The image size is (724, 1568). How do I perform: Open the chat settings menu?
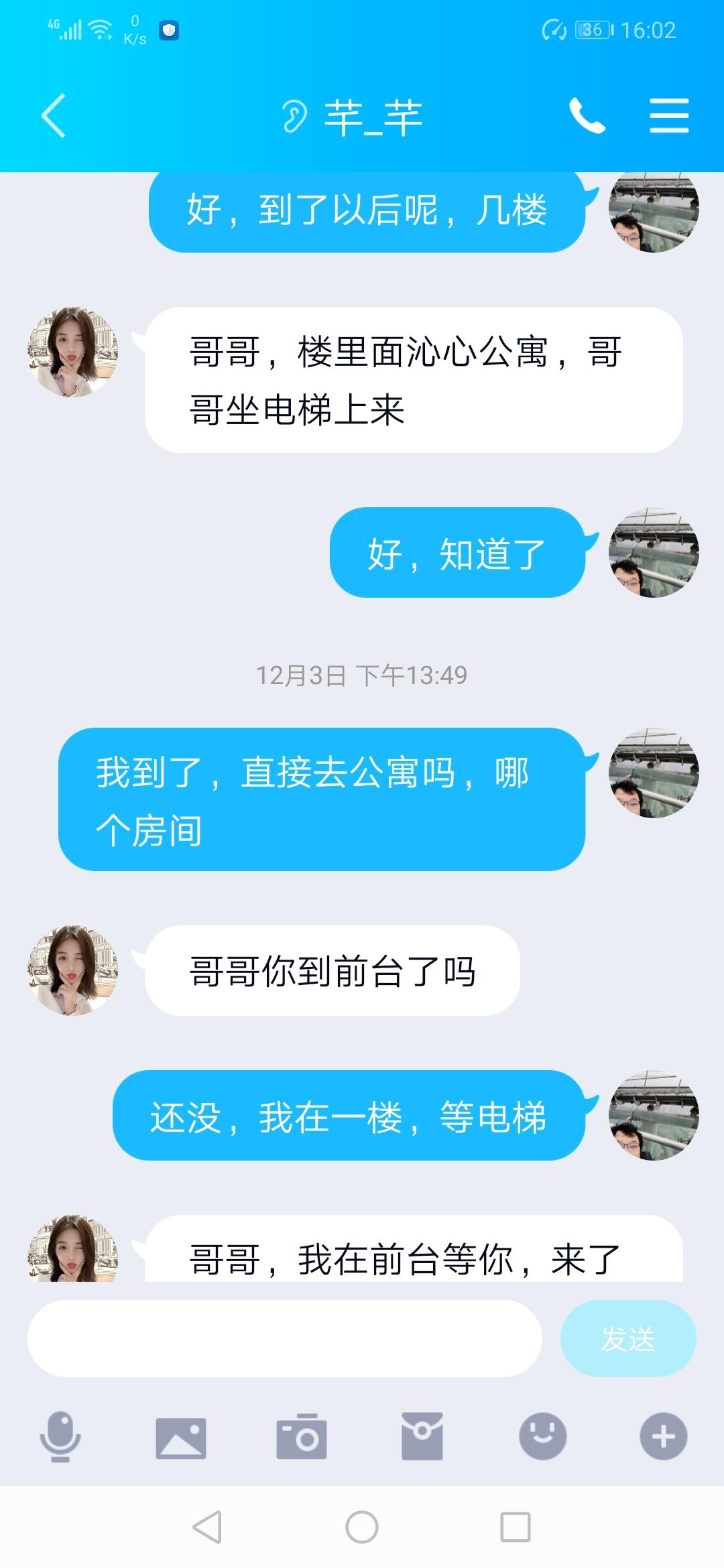[x=669, y=116]
